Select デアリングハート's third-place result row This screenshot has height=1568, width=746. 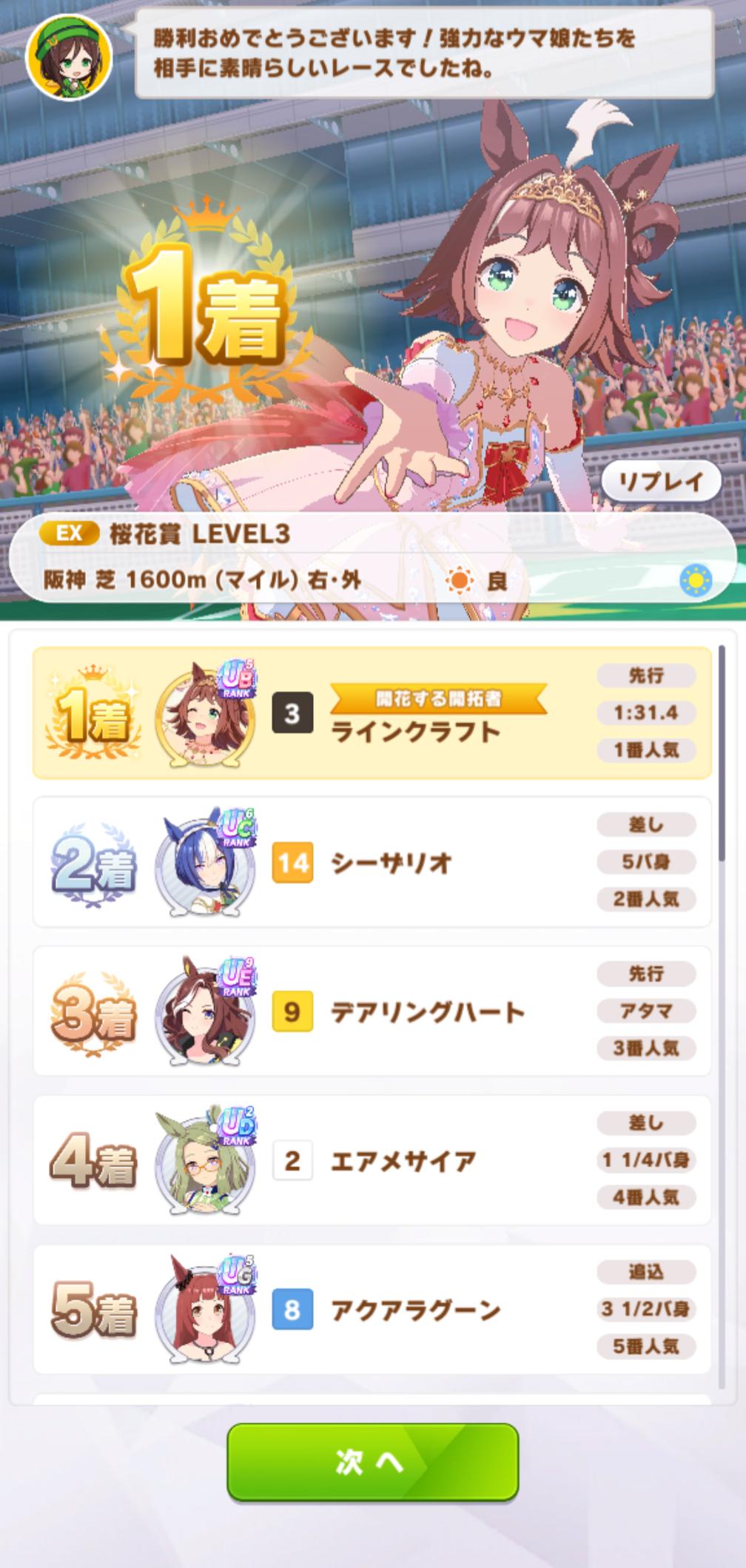pyautogui.click(x=372, y=1011)
